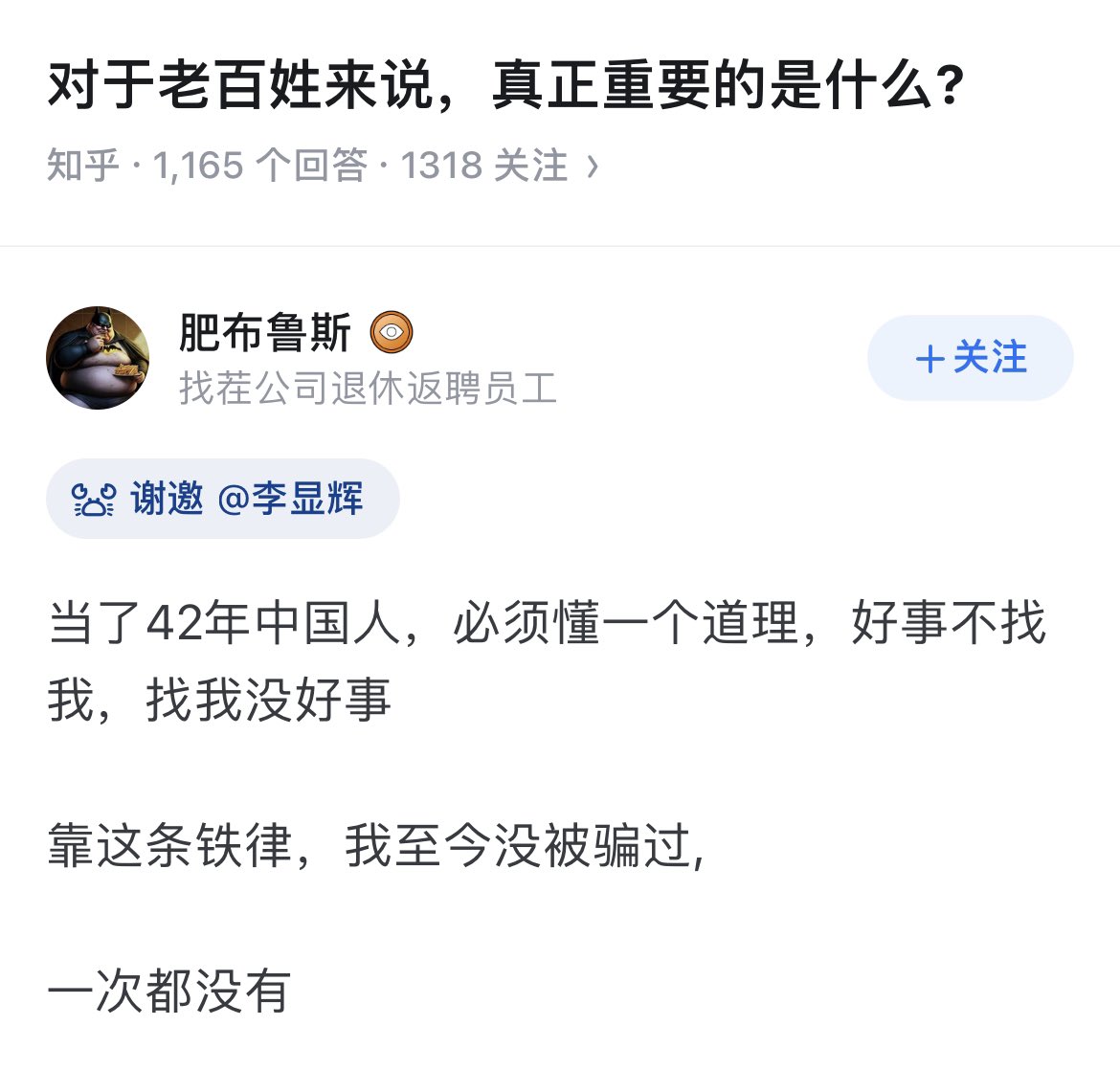This screenshot has width=1120, height=1070.
Task: Open the question title about 老百姓
Action: pyautogui.click(x=505, y=86)
